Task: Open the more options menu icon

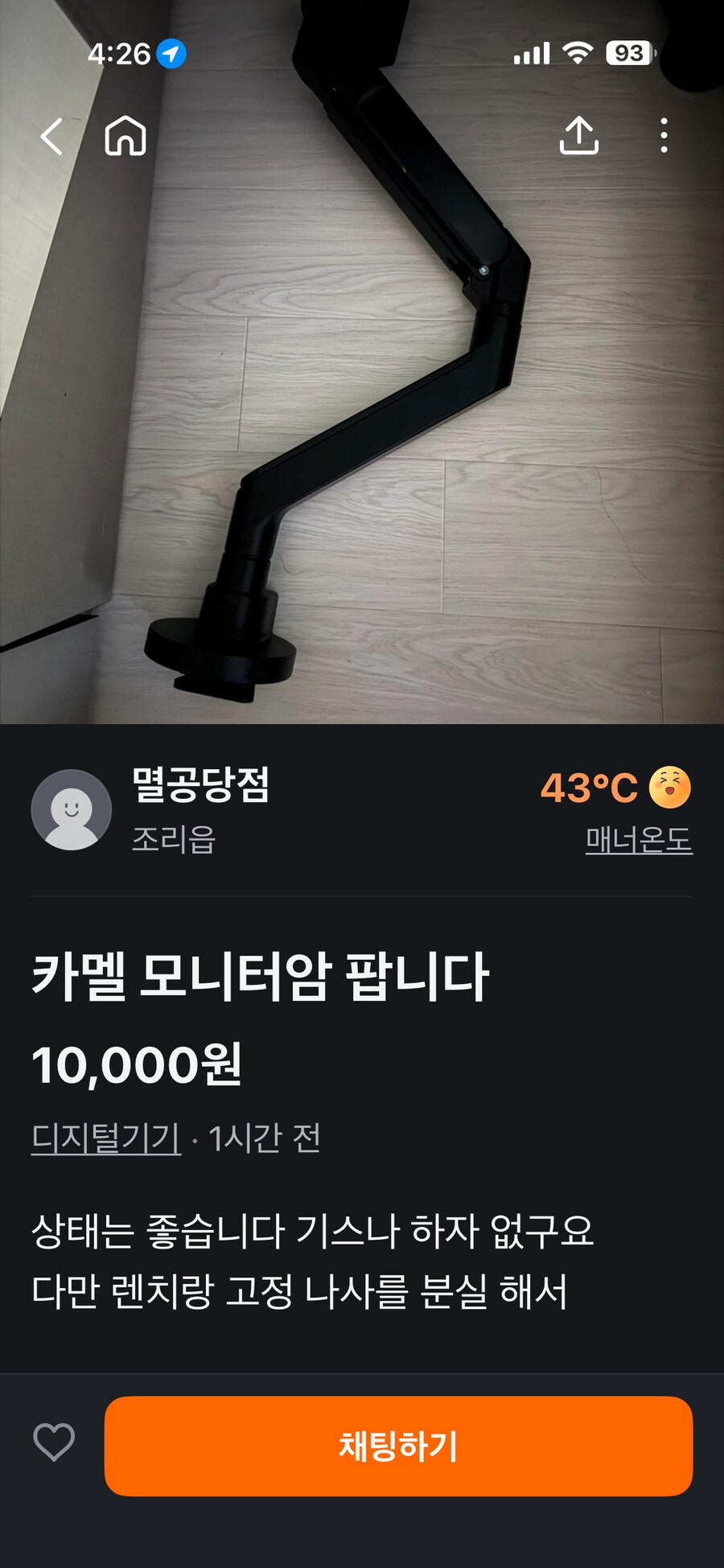Action: tap(664, 137)
